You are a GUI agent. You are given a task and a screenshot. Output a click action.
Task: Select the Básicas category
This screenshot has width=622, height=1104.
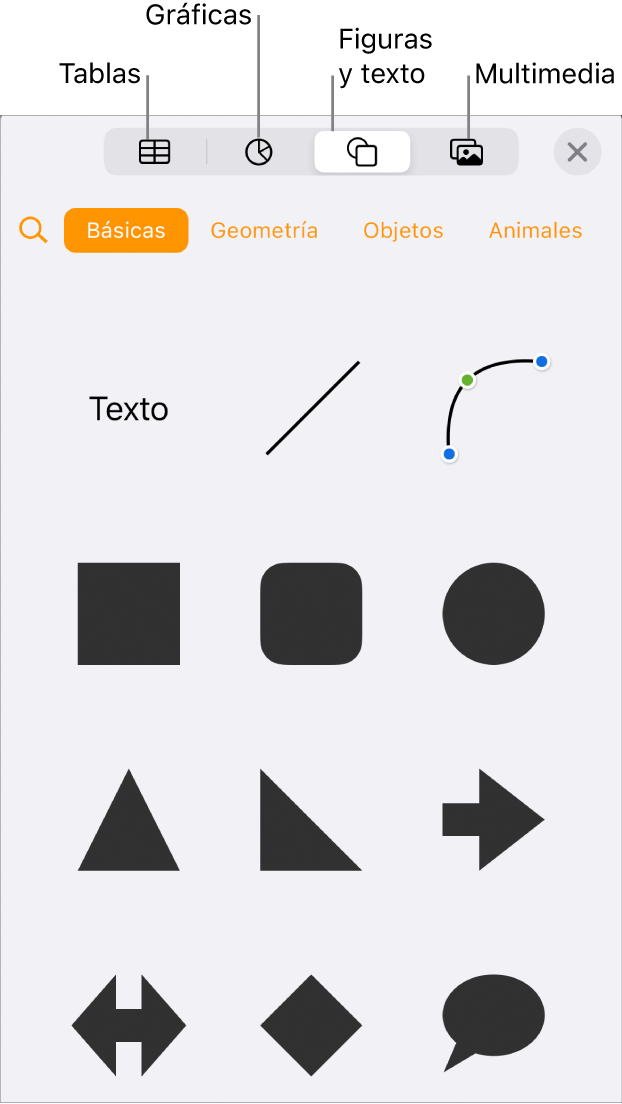click(126, 230)
